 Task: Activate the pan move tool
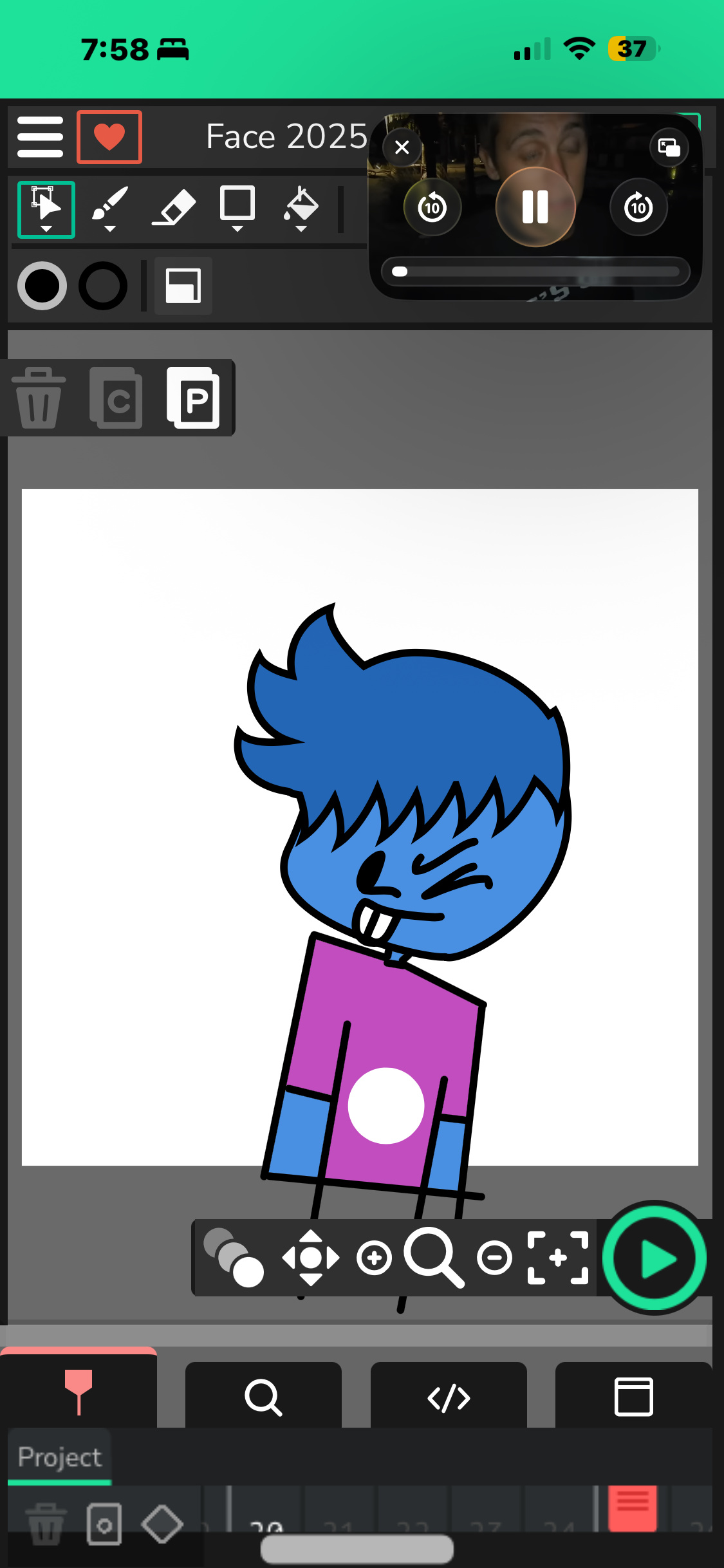[x=311, y=1258]
